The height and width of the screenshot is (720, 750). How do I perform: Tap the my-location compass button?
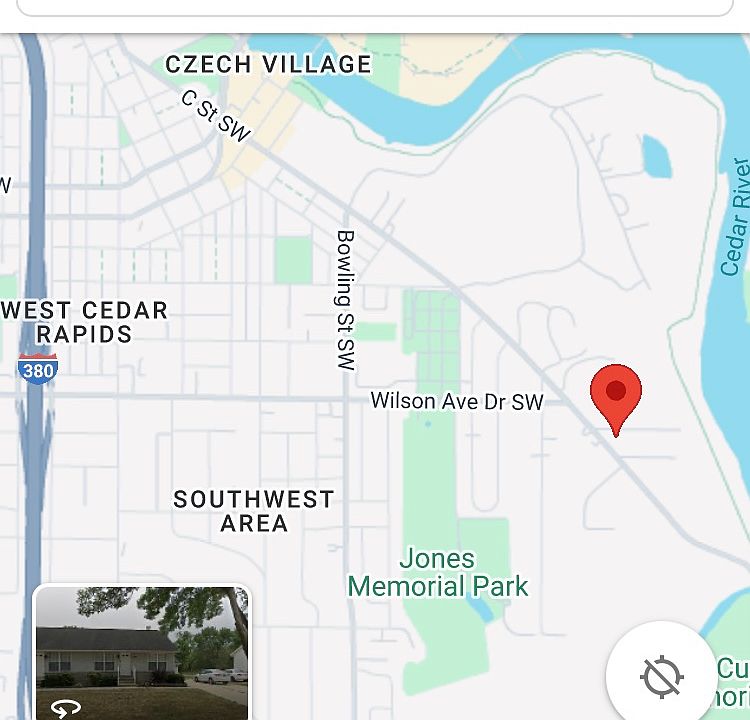(x=661, y=676)
